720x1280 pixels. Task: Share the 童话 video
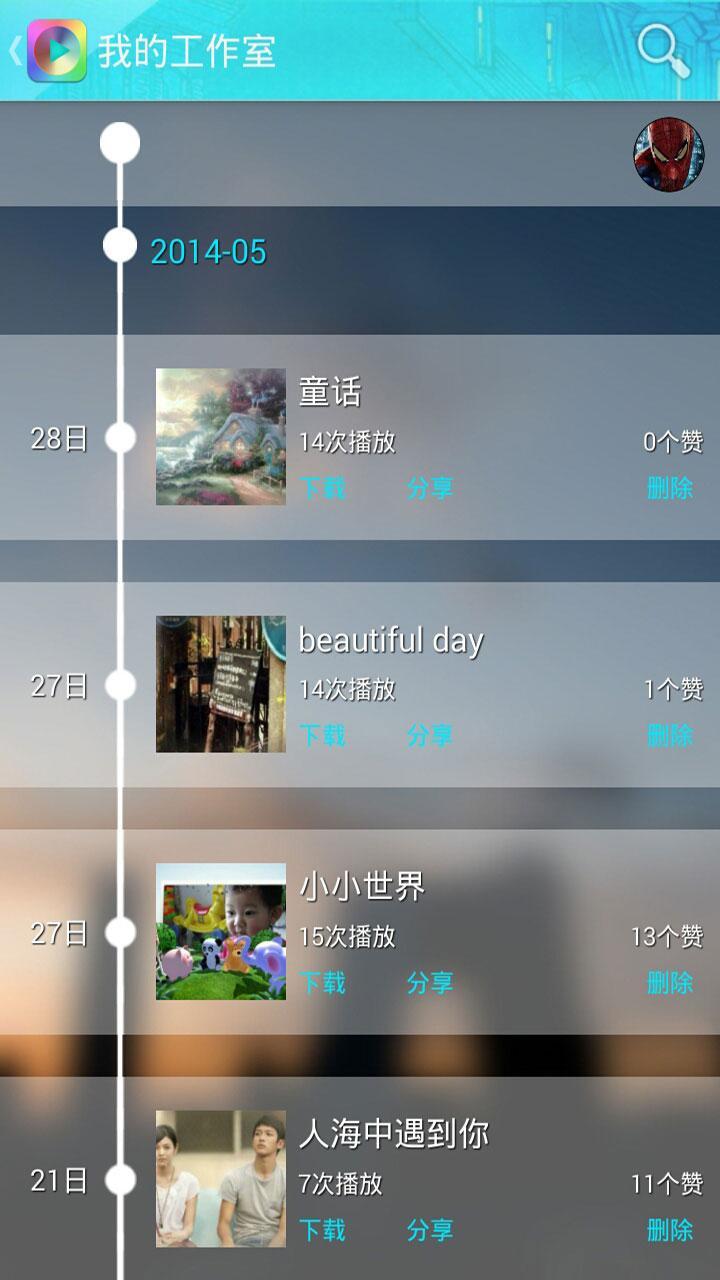430,488
